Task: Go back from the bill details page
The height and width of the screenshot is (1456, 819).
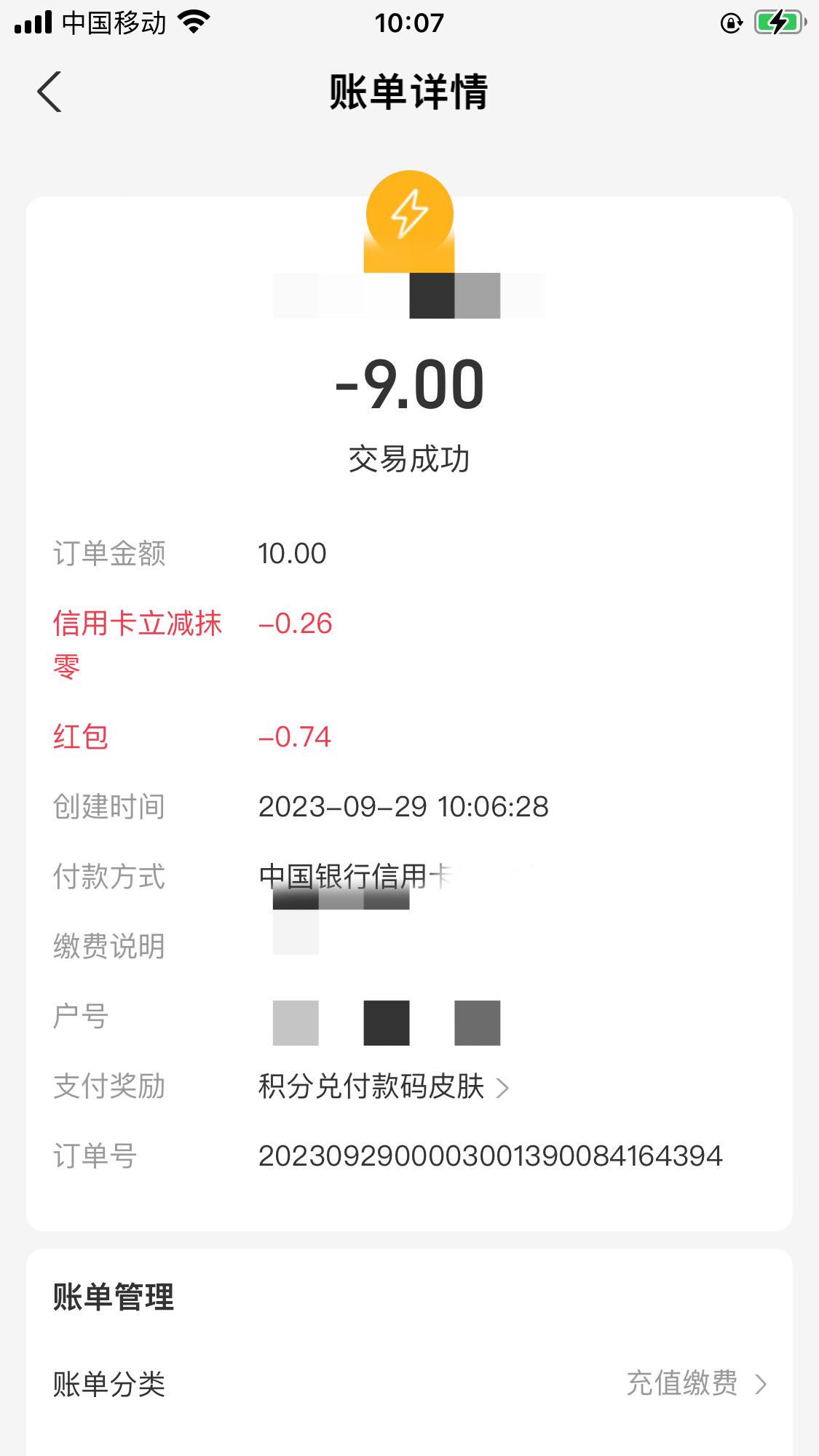Action: (50, 92)
